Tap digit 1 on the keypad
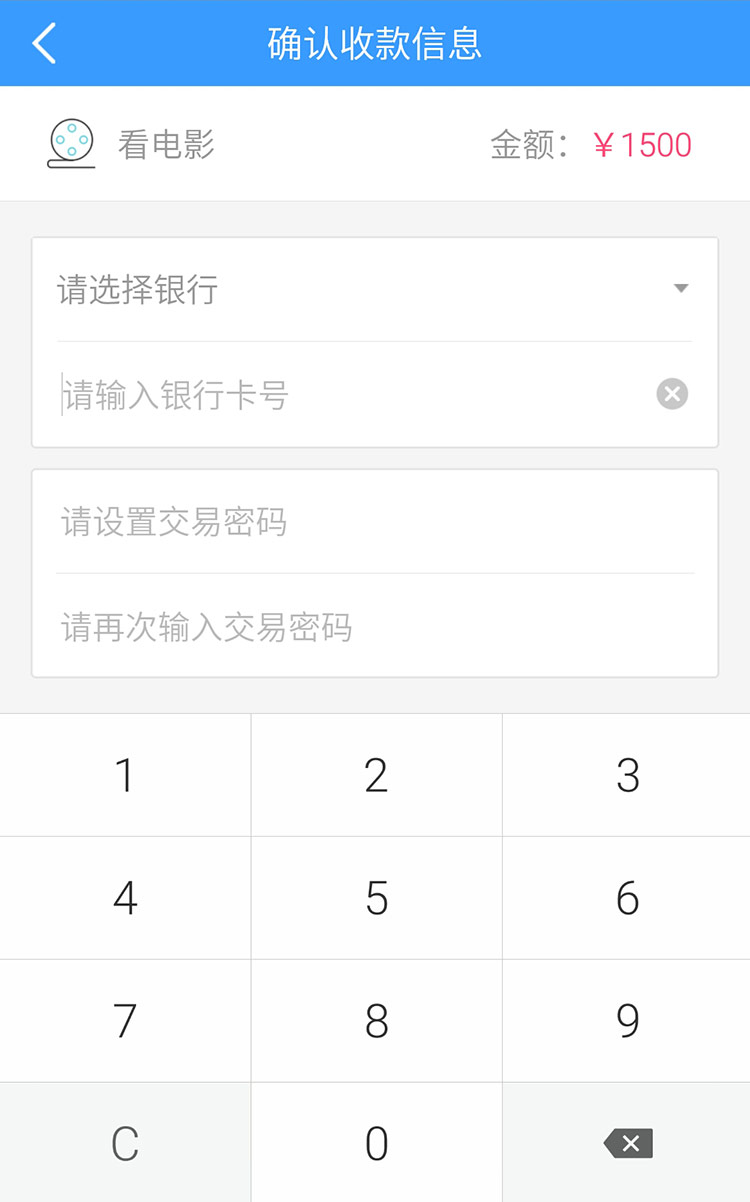750x1202 pixels. coord(125,775)
